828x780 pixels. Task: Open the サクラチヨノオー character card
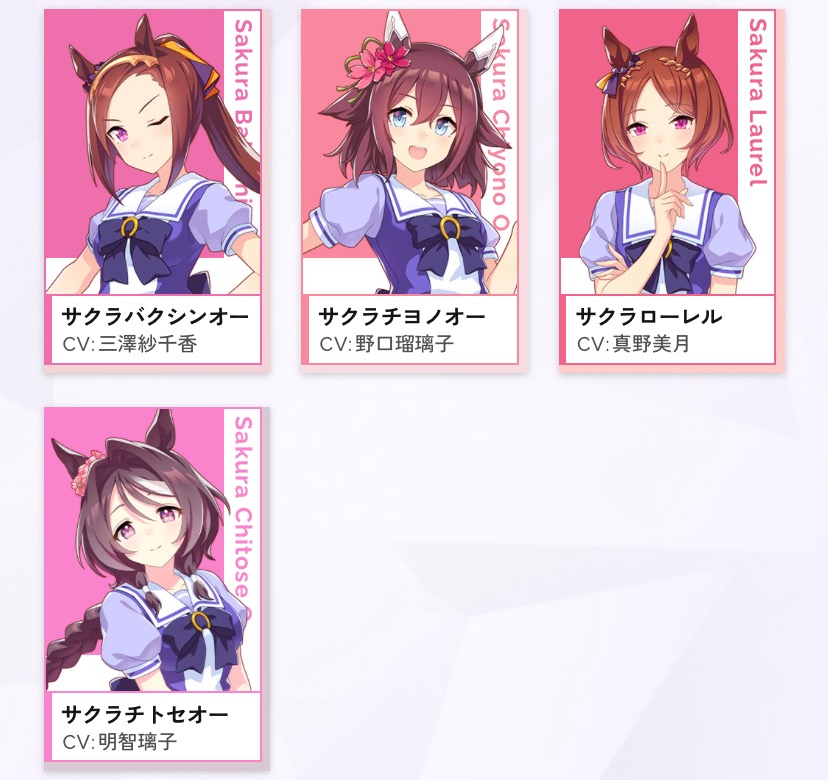point(411,190)
